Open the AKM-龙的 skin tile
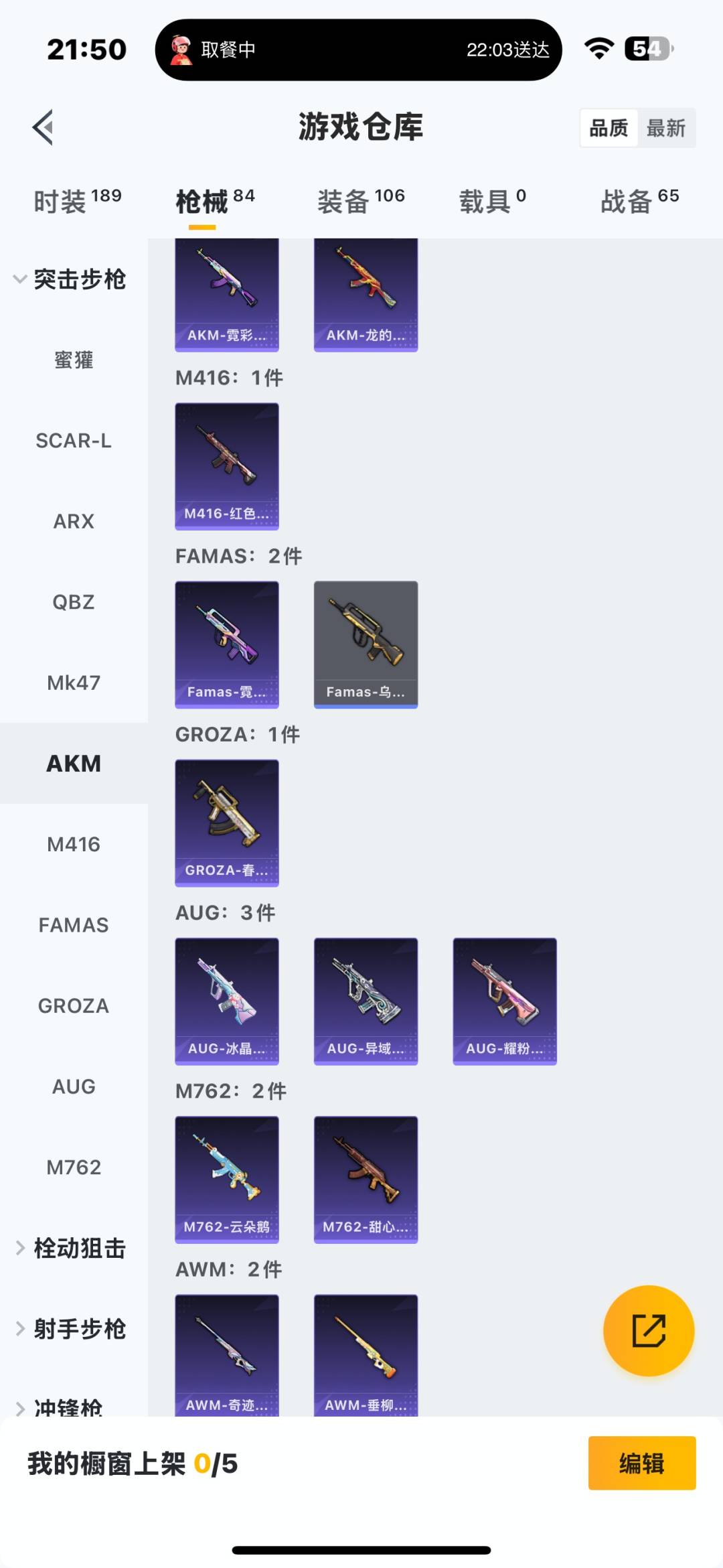This screenshot has height=1568, width=723. coord(366,295)
